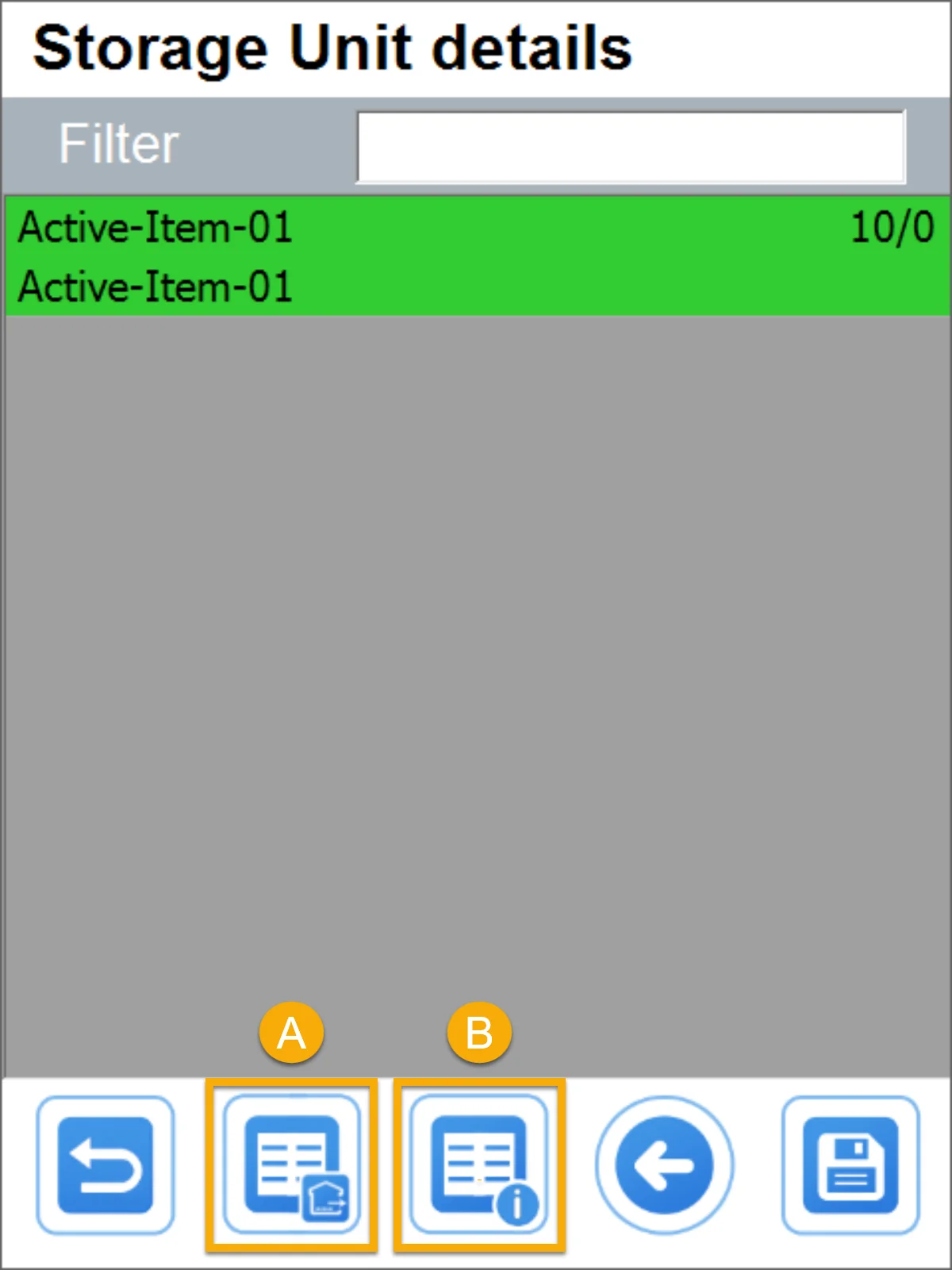Go back with the left arrow button
The image size is (952, 1270).
pyautogui.click(x=665, y=1165)
